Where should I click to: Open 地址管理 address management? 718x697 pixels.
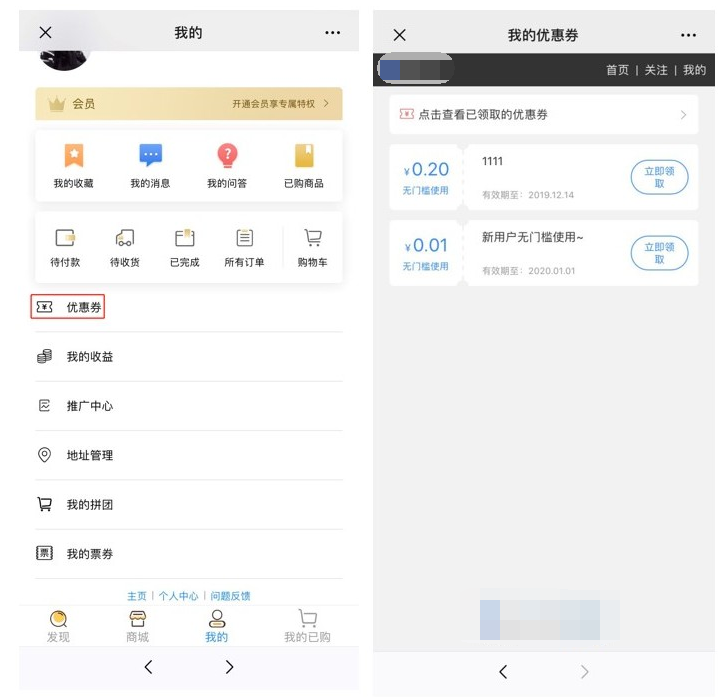[89, 455]
